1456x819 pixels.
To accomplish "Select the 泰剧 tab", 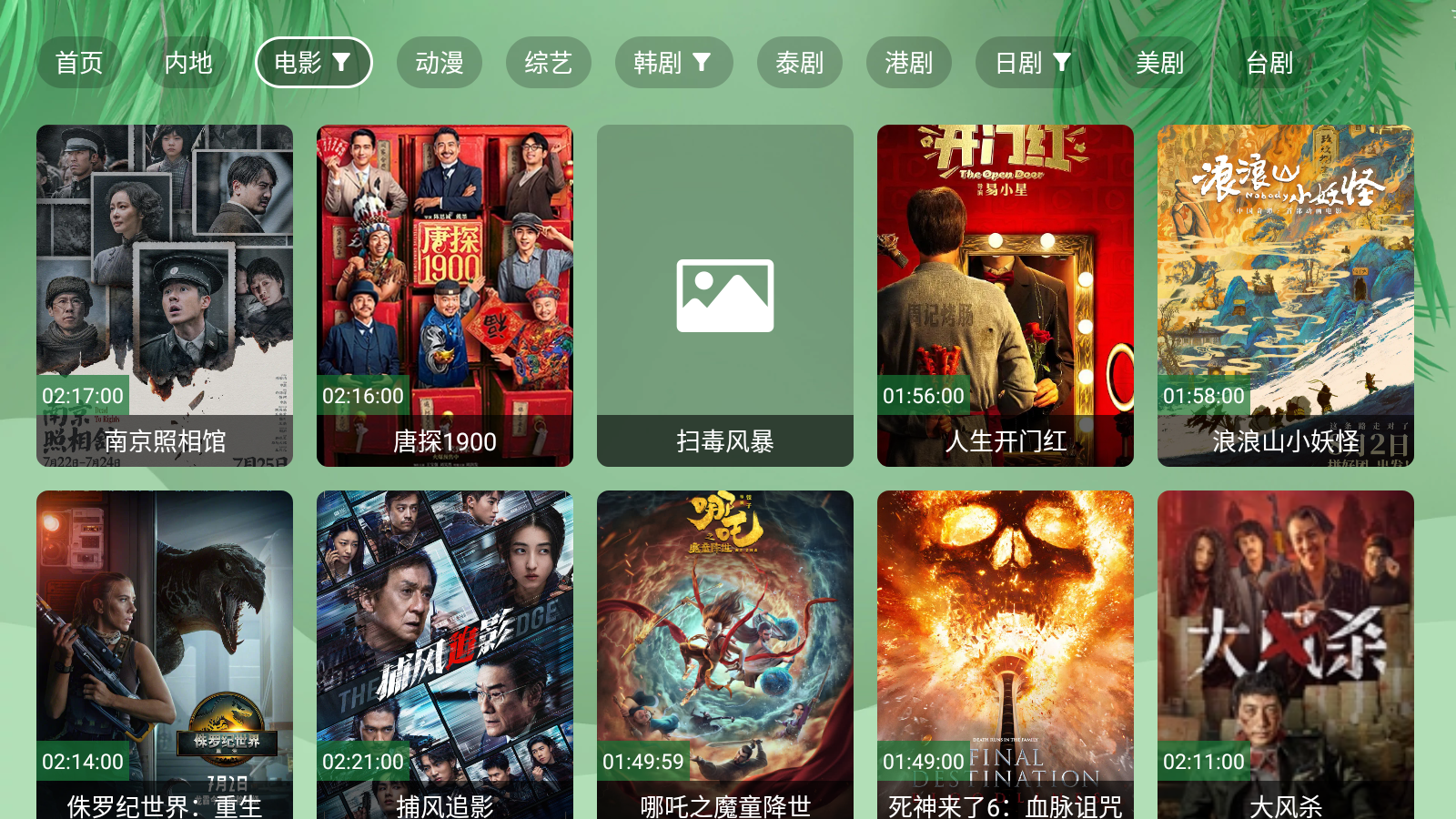I will click(799, 63).
